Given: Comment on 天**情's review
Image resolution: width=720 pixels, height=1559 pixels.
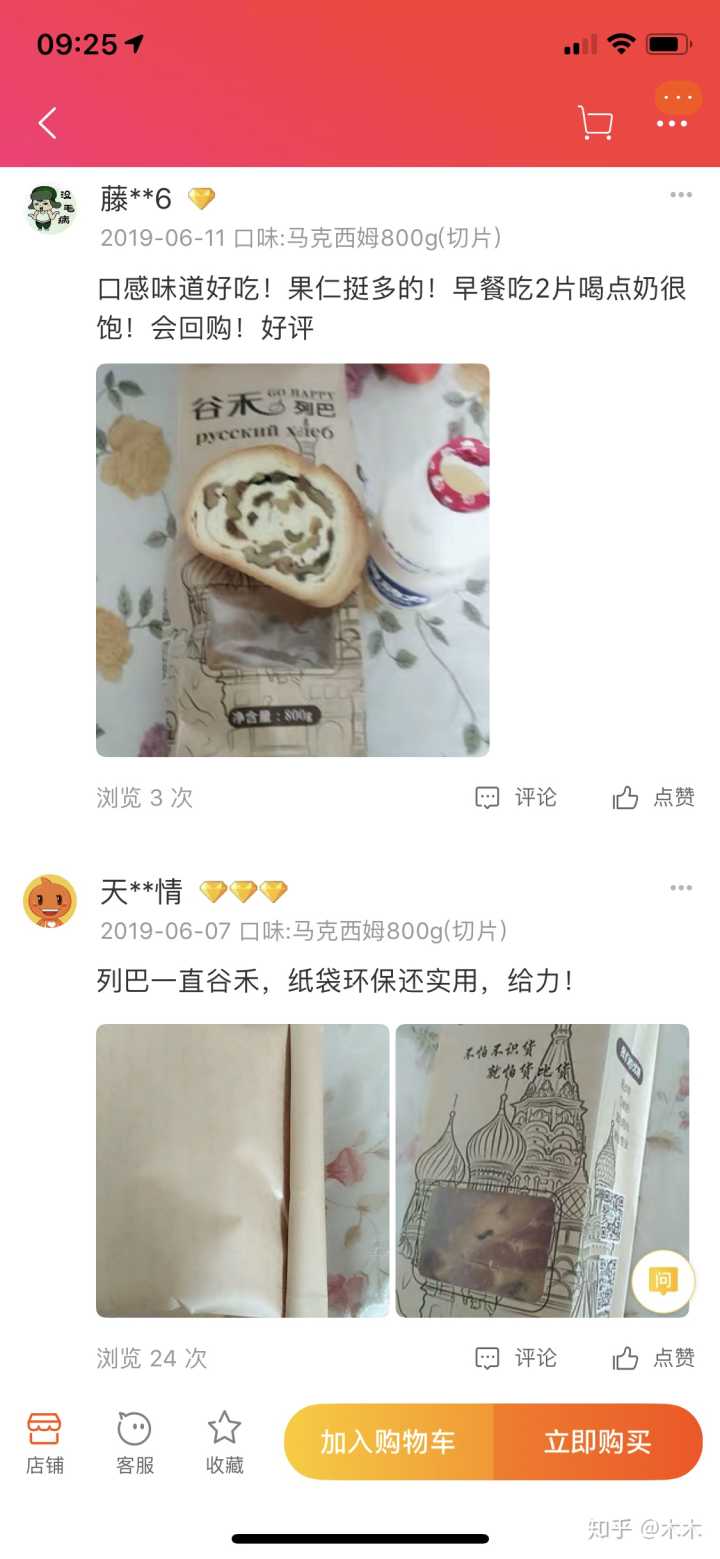Looking at the screenshot, I should pos(516,1357).
